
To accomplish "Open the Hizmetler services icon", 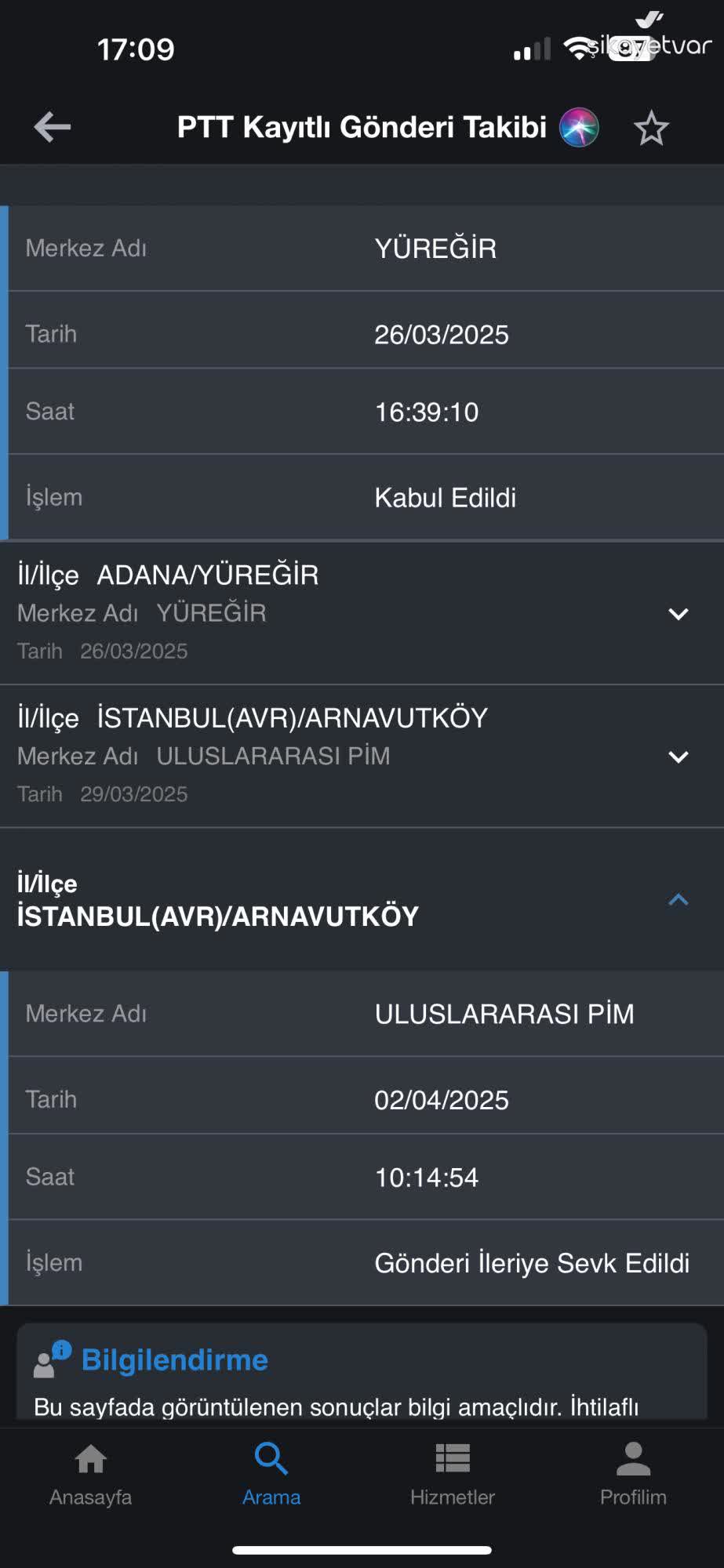I will click(453, 1457).
